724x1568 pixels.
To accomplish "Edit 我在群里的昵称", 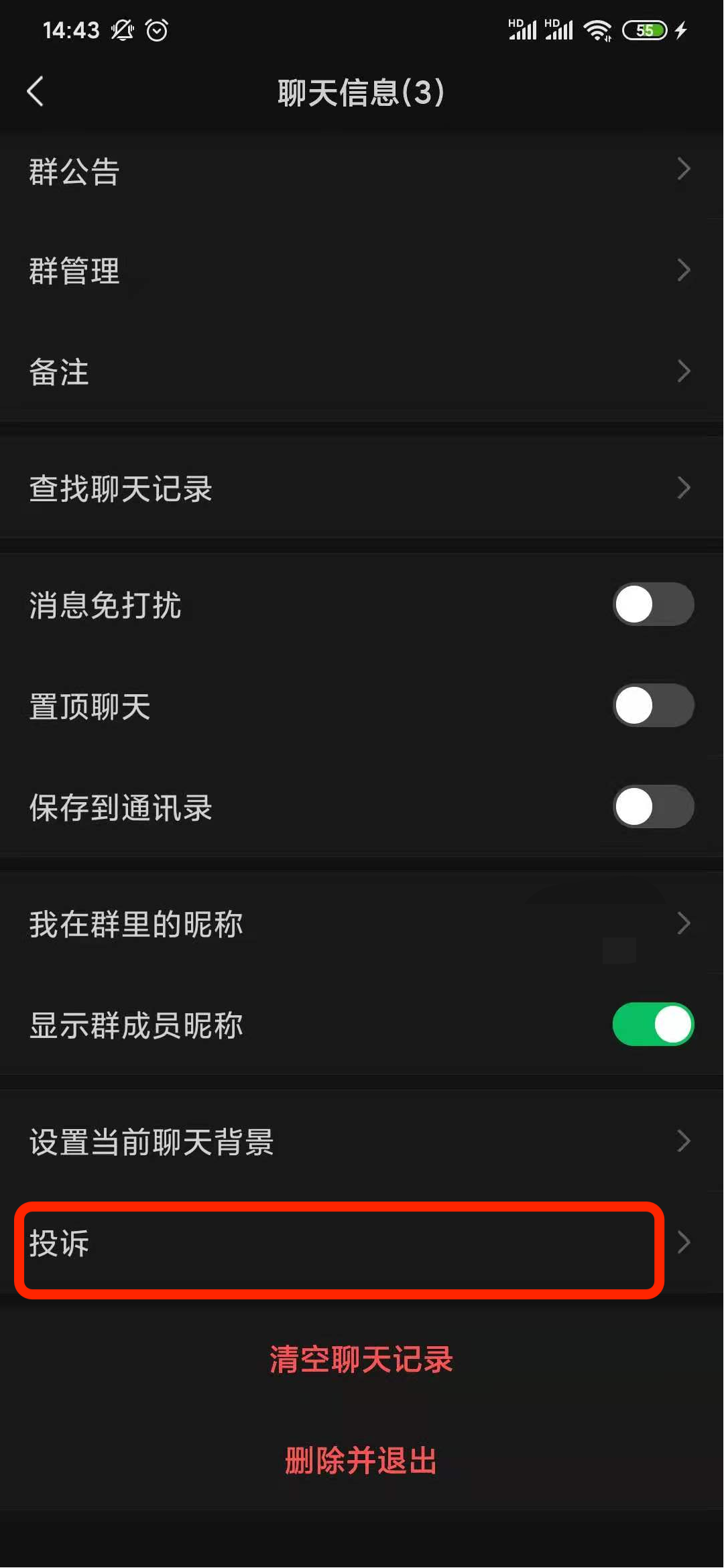I will pyautogui.click(x=362, y=924).
